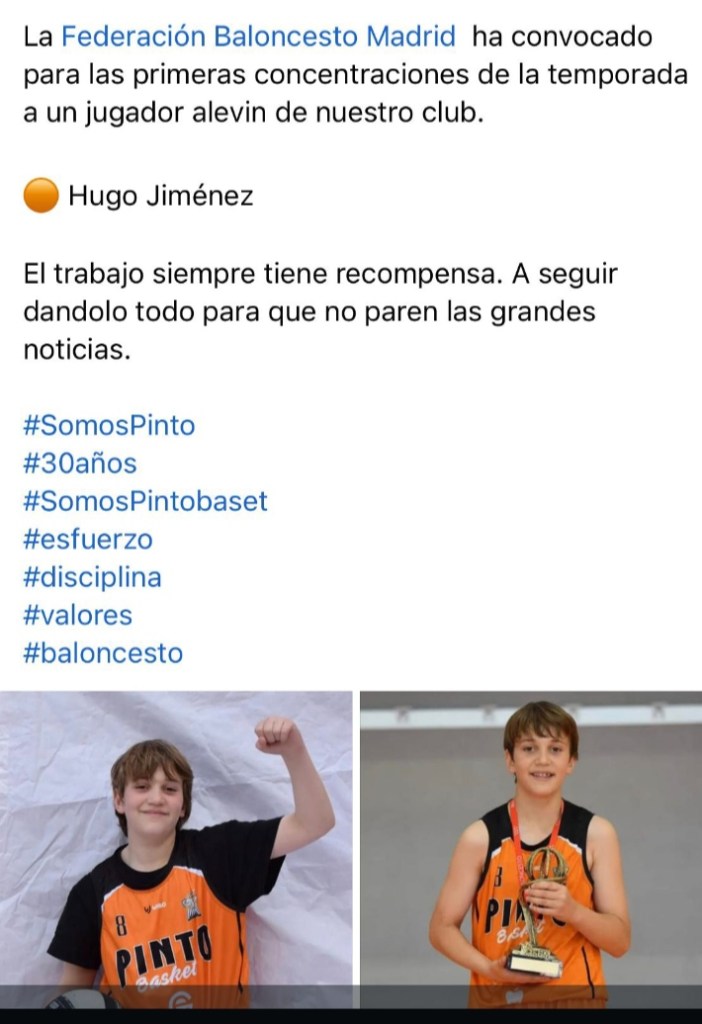Open the #SomosPinto hashtag
The width and height of the screenshot is (702, 1024).
click(109, 425)
